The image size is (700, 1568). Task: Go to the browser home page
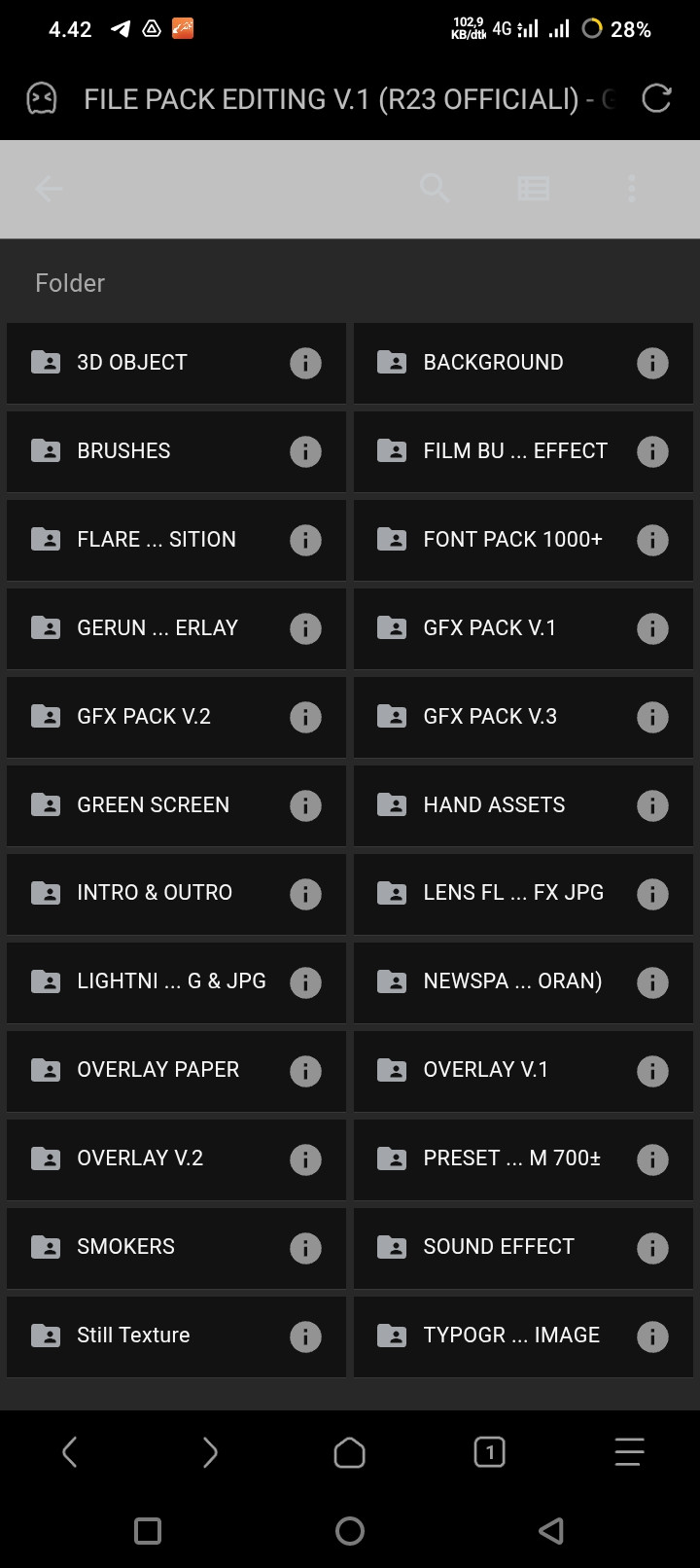(x=349, y=1452)
